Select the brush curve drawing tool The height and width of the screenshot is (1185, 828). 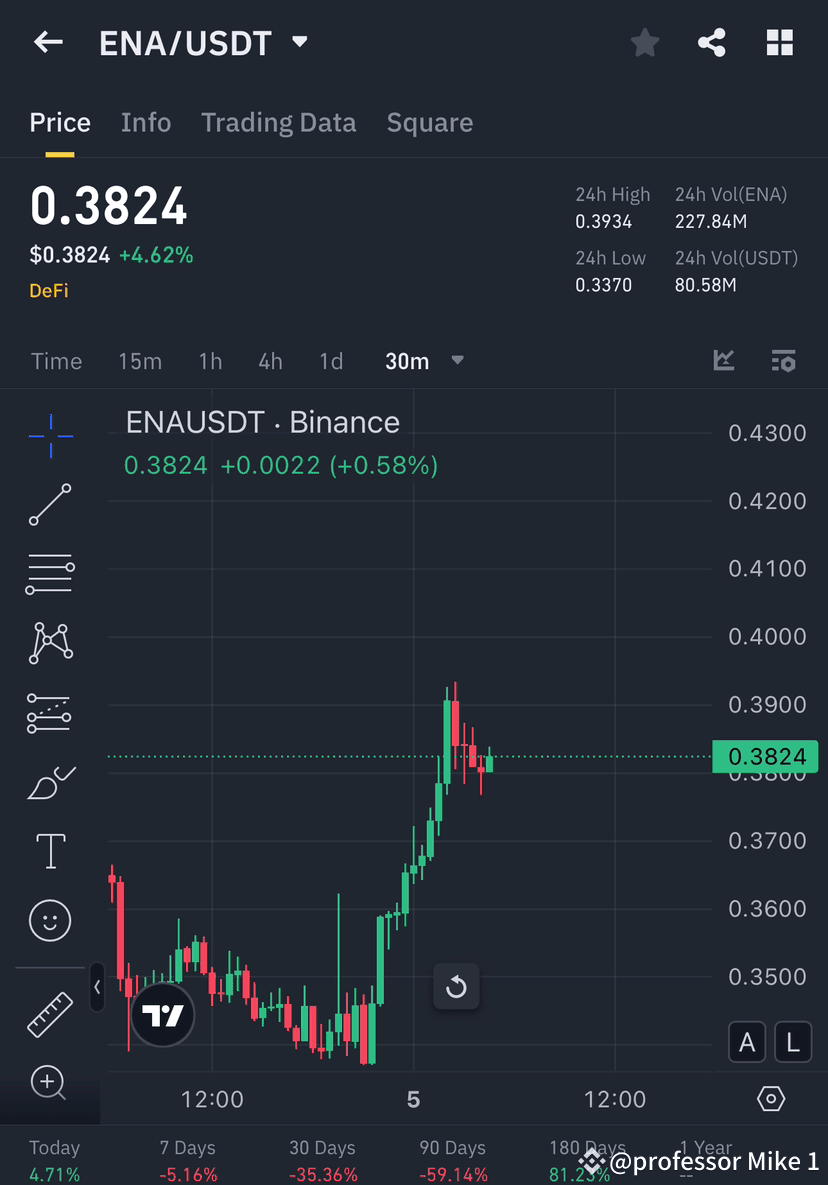click(50, 782)
